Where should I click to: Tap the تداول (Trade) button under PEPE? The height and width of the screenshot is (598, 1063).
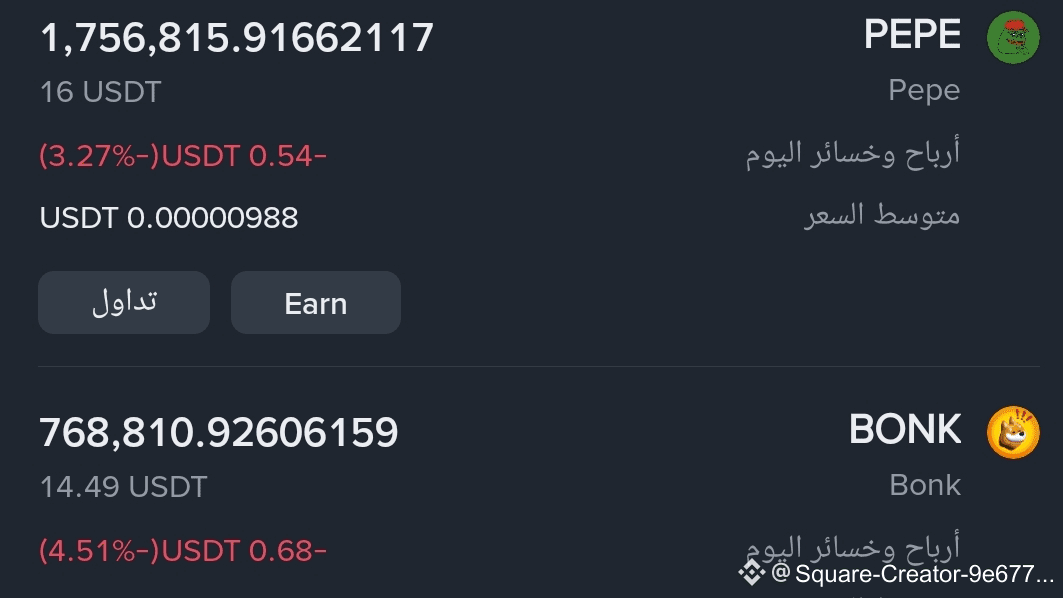click(124, 302)
